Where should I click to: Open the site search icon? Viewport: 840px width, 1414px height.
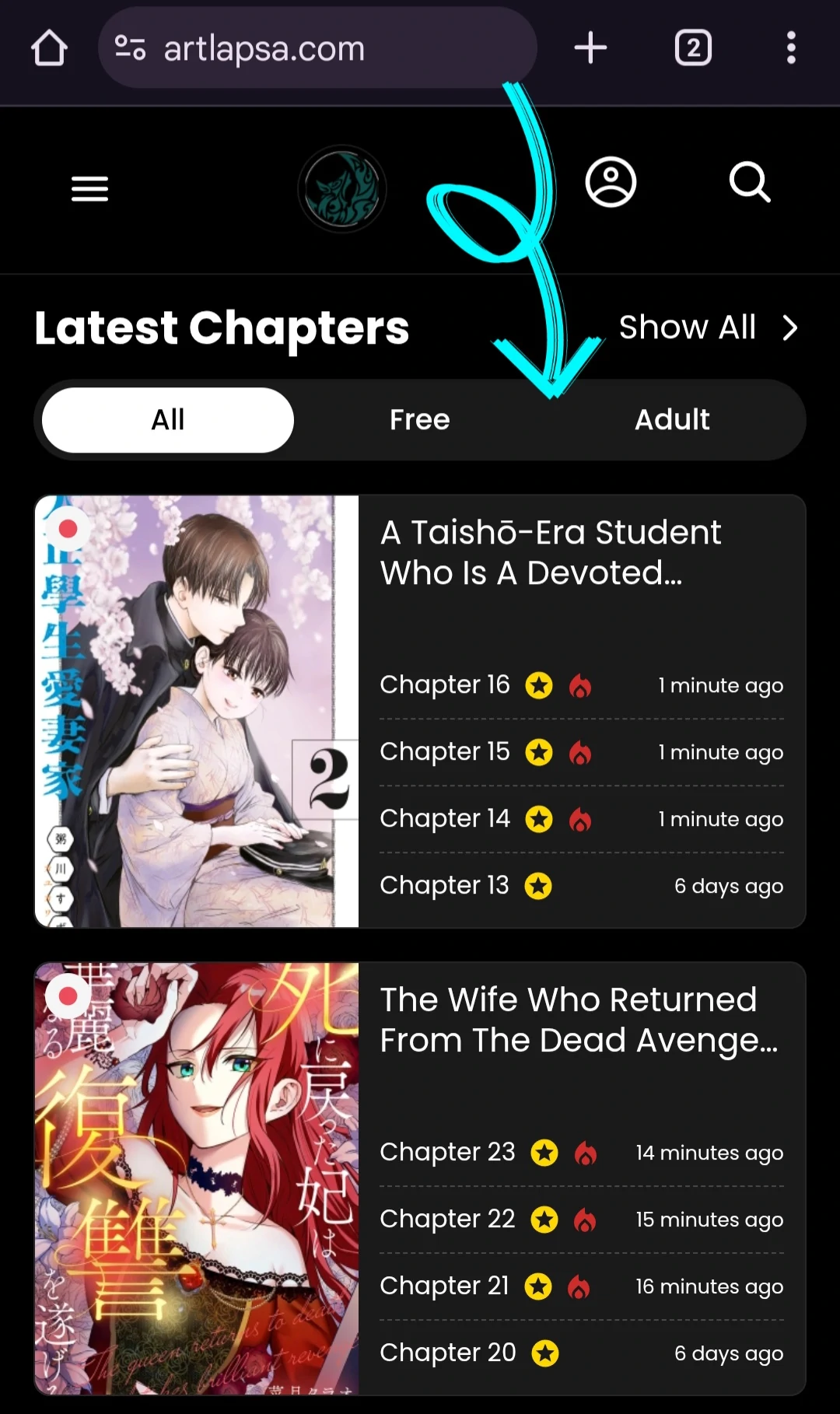click(750, 183)
